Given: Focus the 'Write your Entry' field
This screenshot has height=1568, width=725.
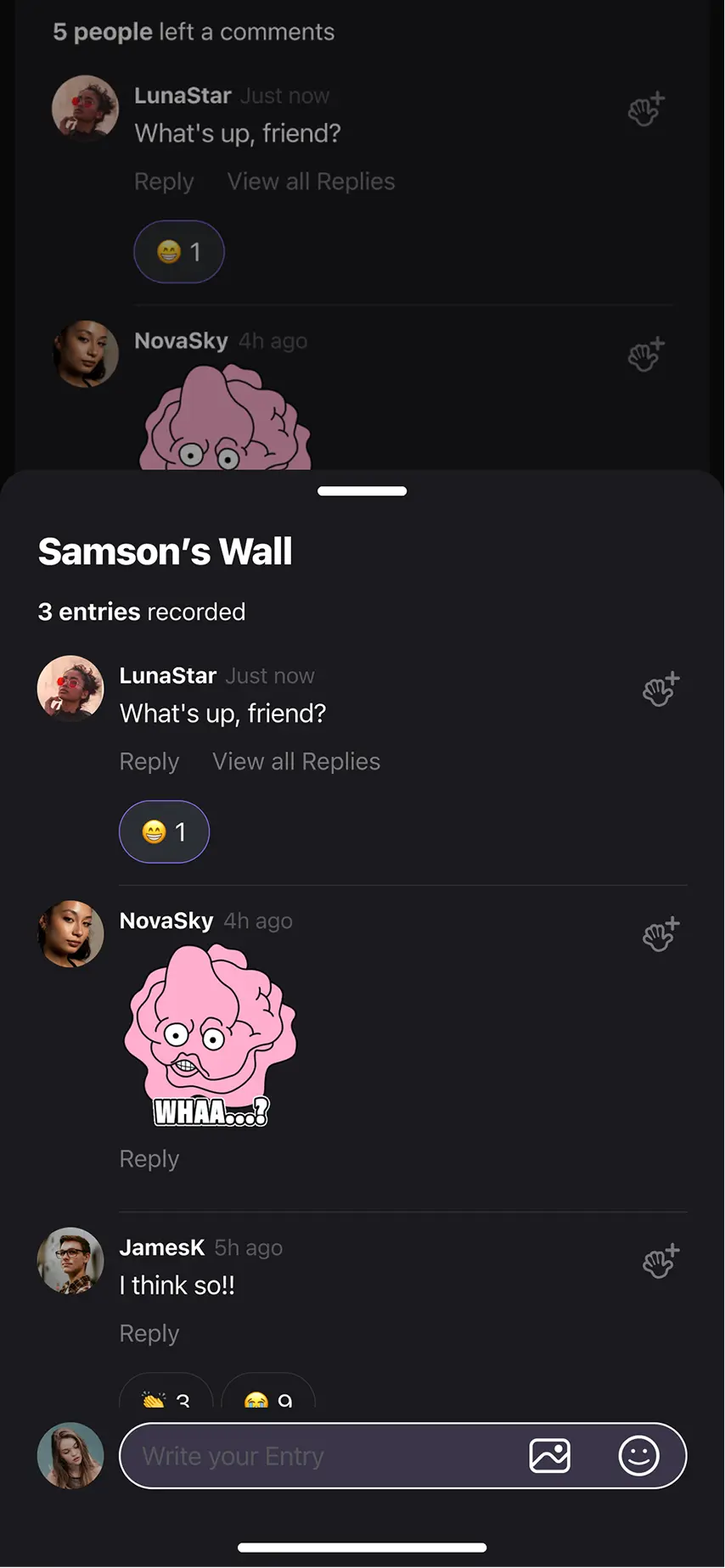Looking at the screenshot, I should click(323, 1456).
